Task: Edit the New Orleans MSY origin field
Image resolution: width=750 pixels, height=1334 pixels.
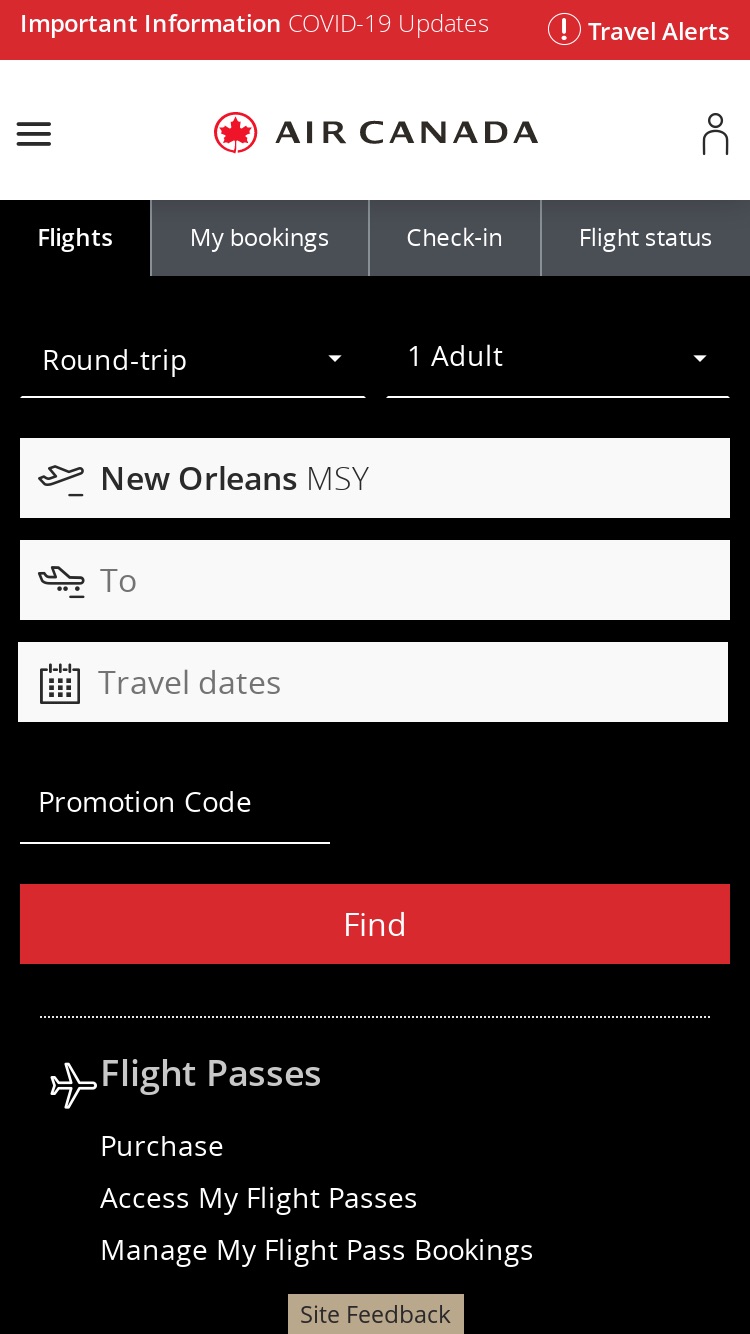Action: click(375, 478)
